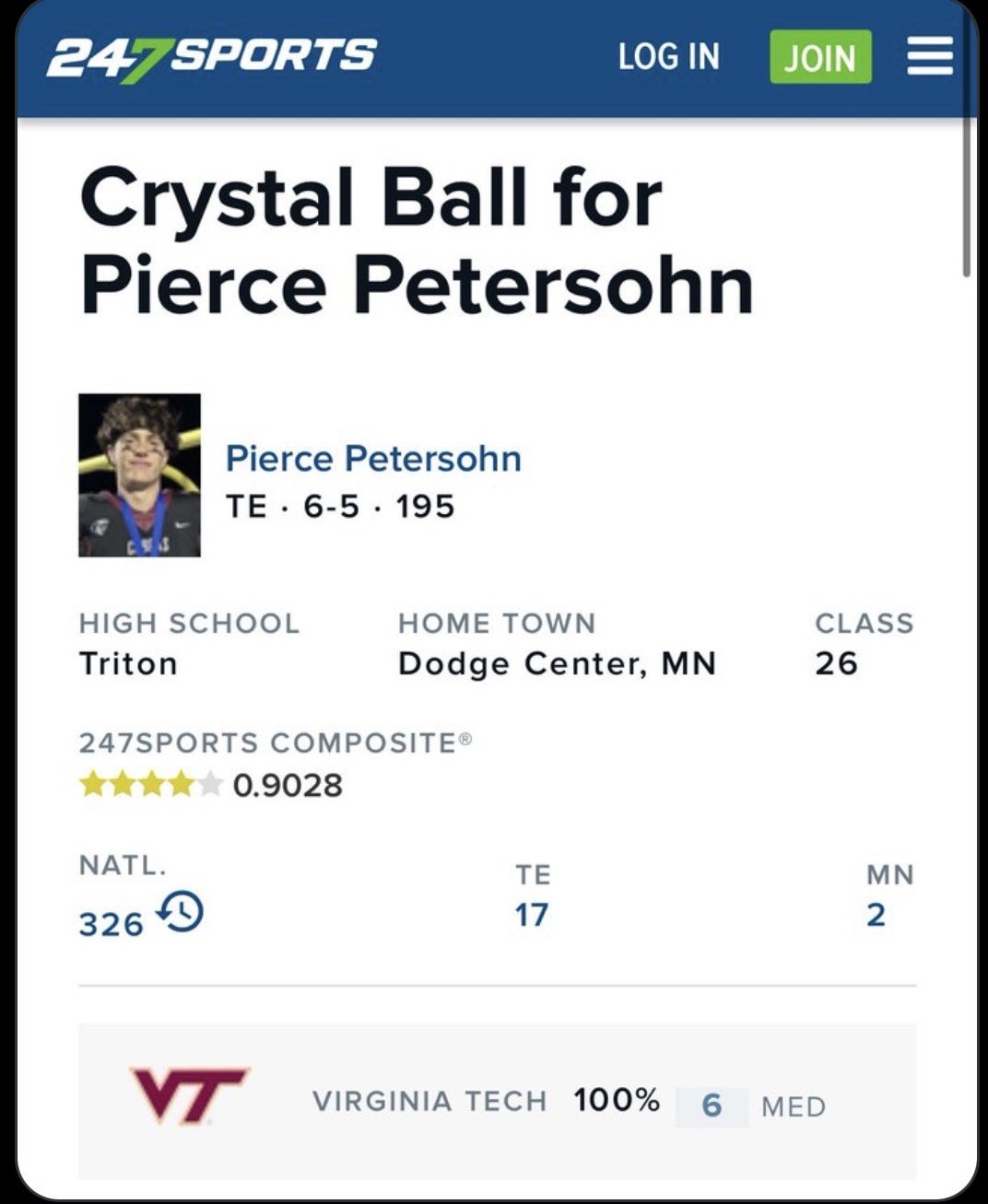Tap the LOG IN link

click(x=668, y=57)
